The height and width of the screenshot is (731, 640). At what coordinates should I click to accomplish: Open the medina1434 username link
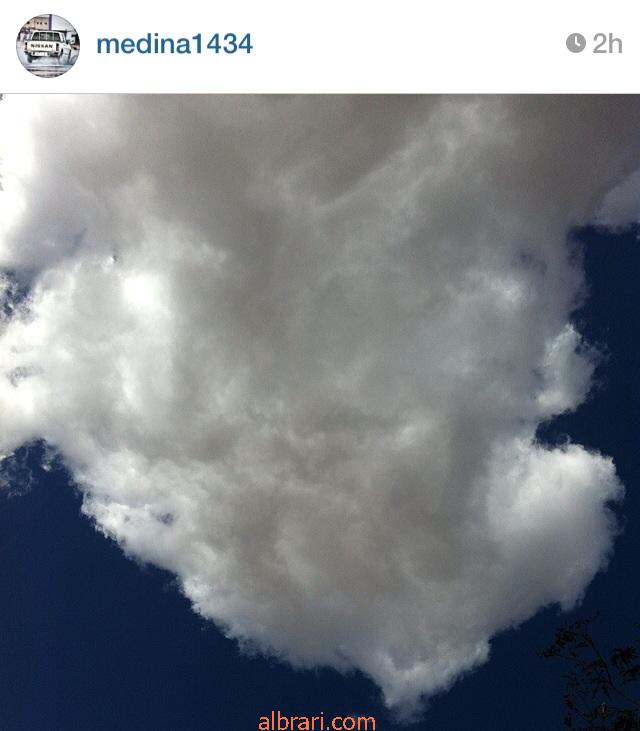pos(174,44)
